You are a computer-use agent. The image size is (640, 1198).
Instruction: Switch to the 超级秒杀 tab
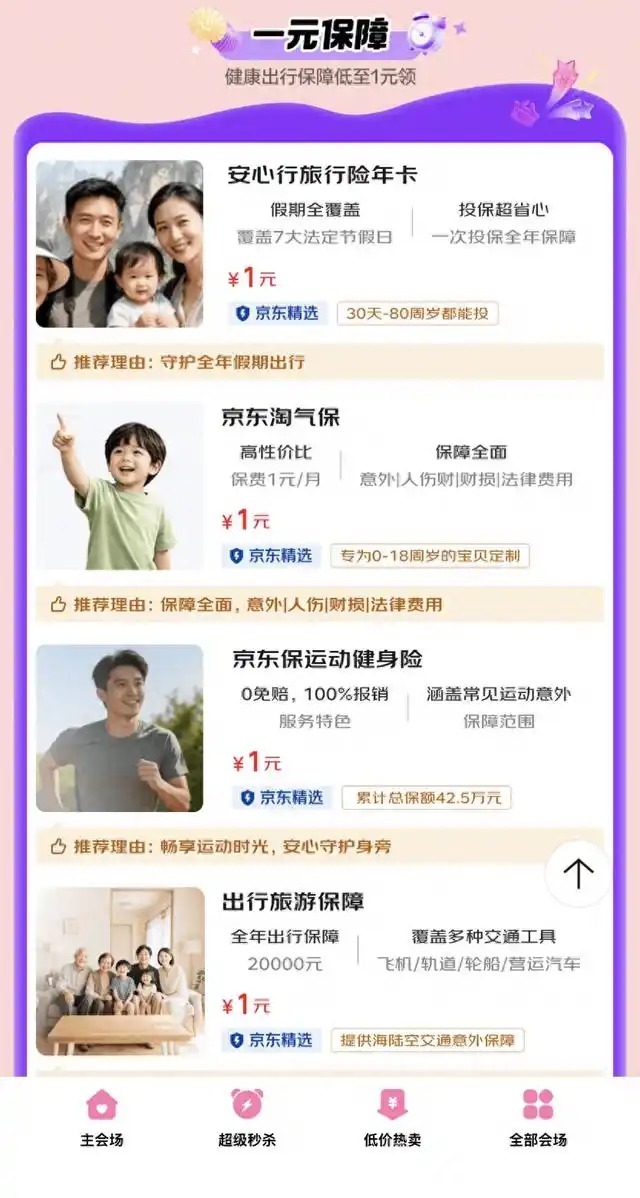point(247,1117)
